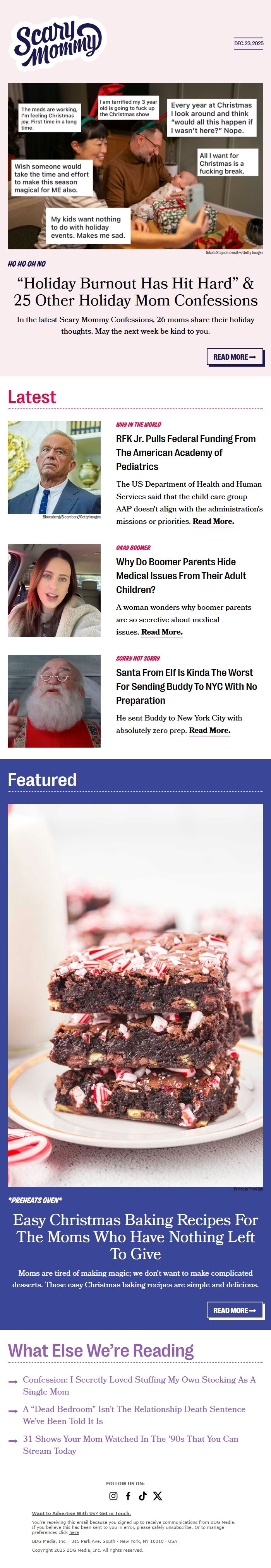
Task: Open the Scary Mommy X profile
Action: pyautogui.click(x=158, y=1496)
